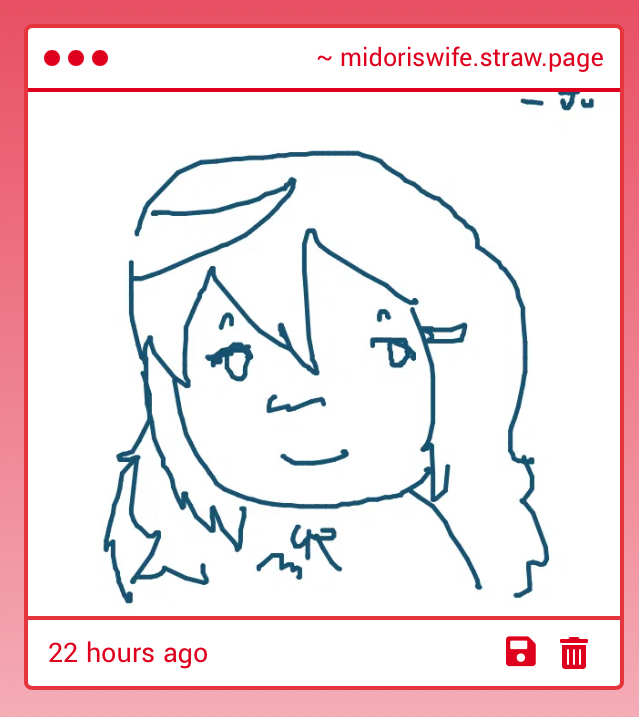Save this drawing with the floppy icon
Screen dimensions: 639x717
coord(520,652)
